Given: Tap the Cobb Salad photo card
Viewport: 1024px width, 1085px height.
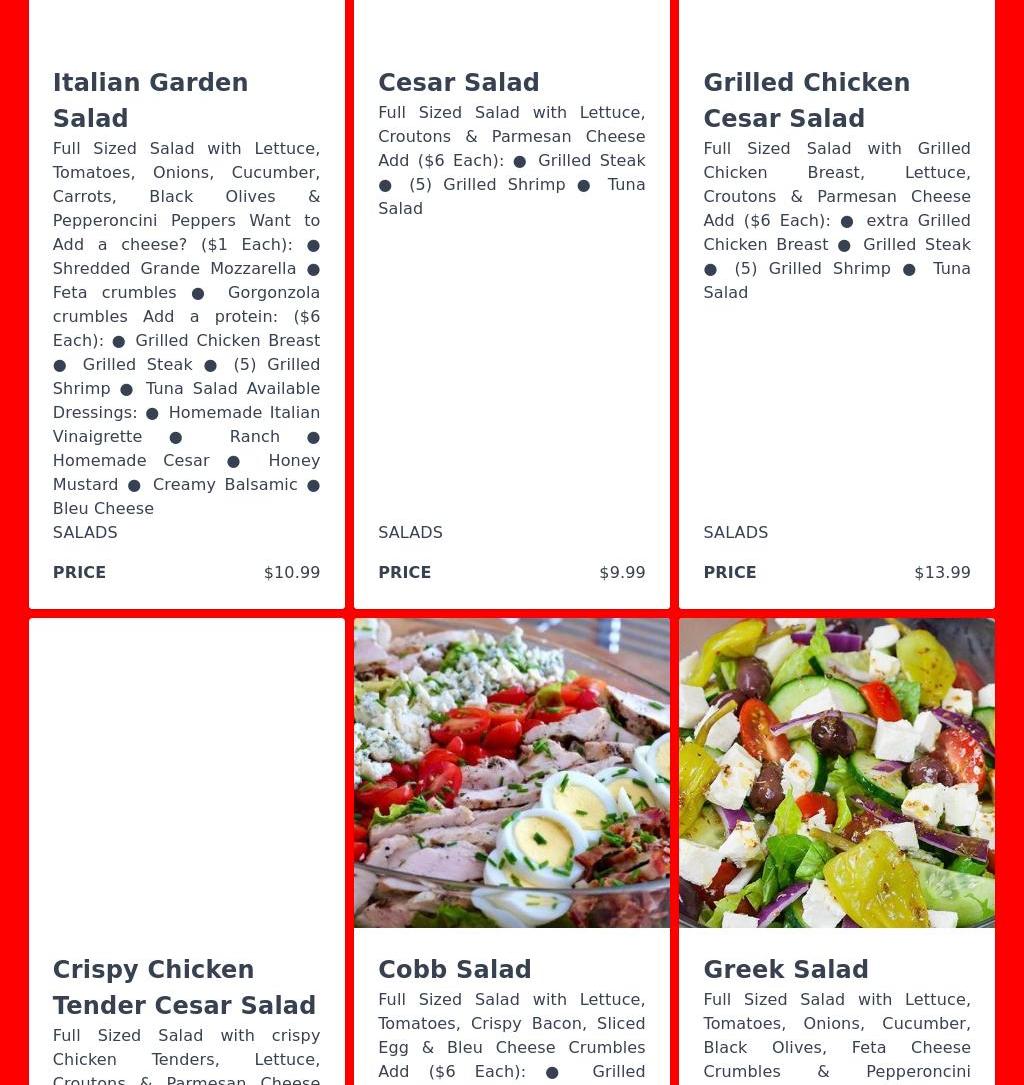Looking at the screenshot, I should coord(511,773).
